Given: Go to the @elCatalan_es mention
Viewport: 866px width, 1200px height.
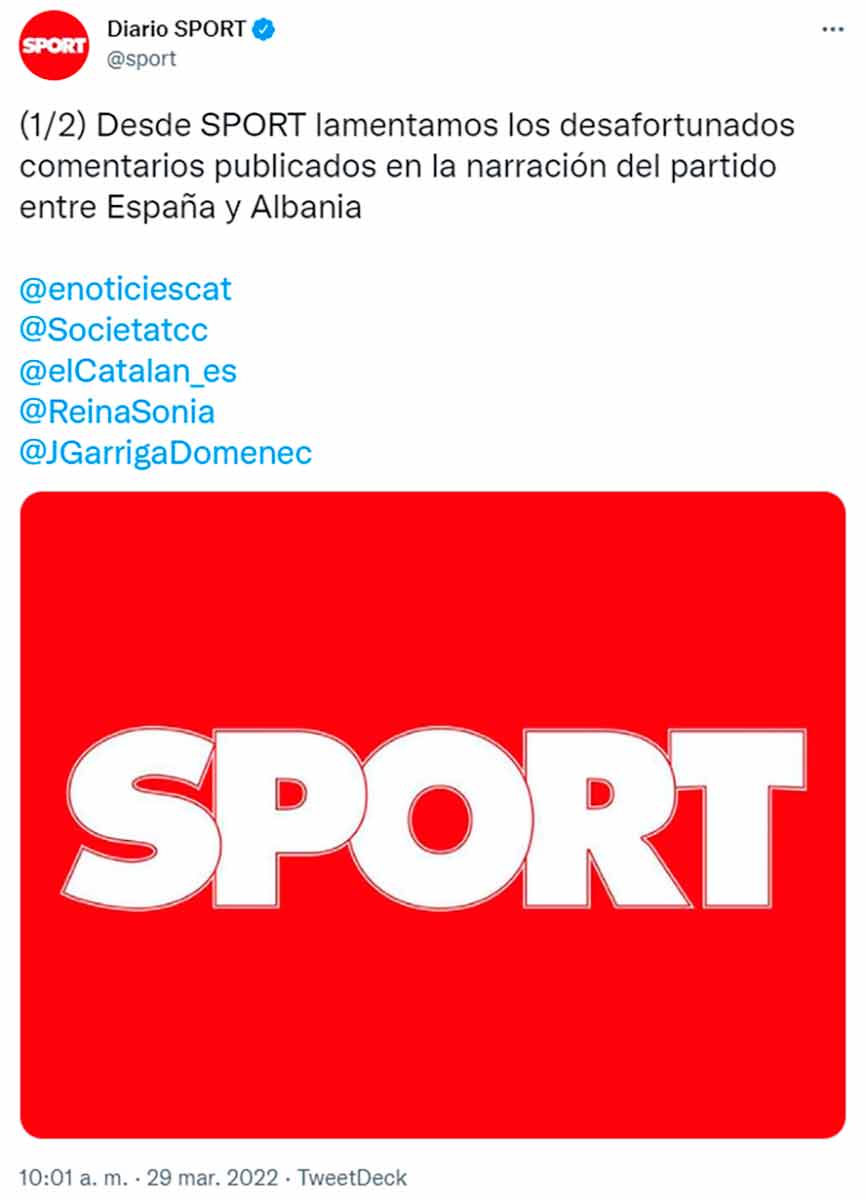Looking at the screenshot, I should click(x=128, y=371).
